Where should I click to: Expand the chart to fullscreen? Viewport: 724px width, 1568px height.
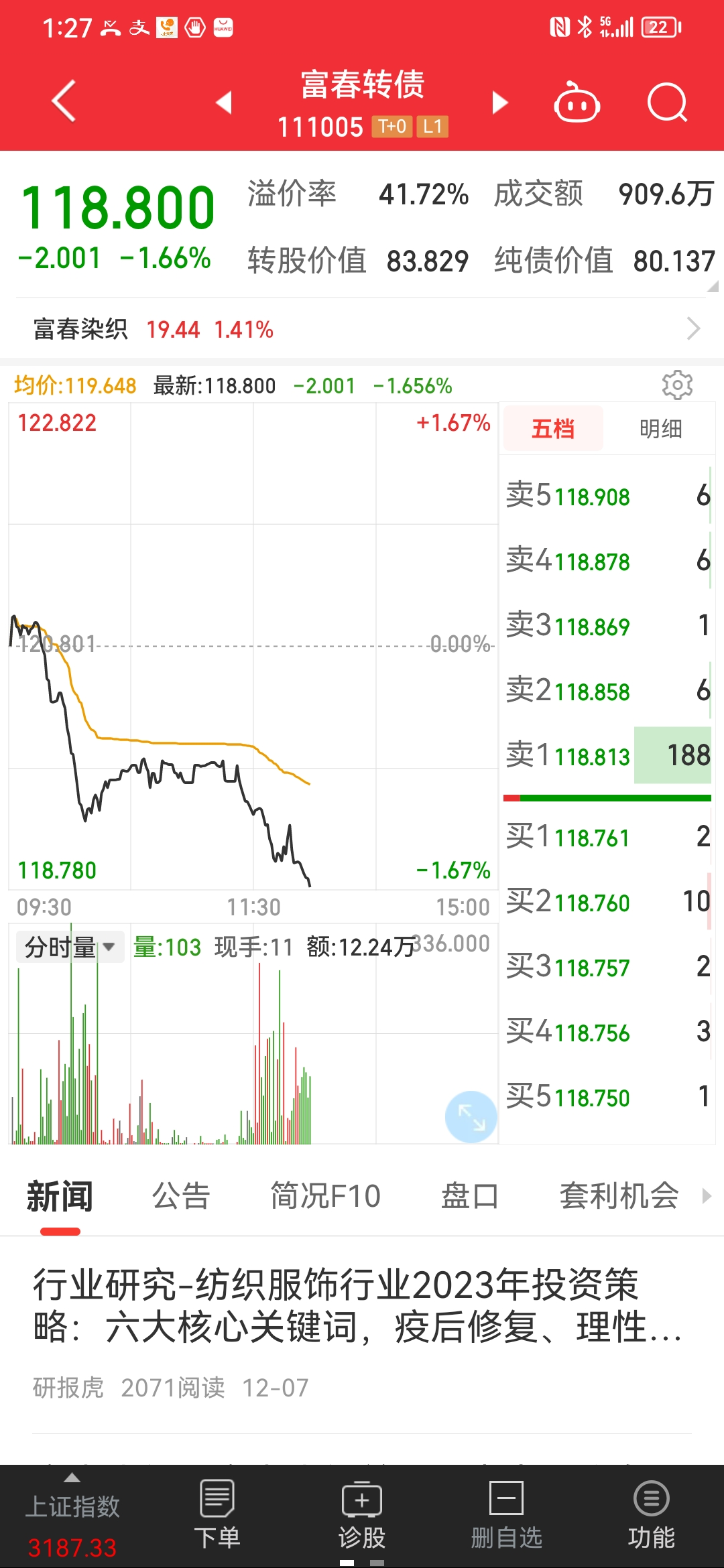coord(471,1117)
